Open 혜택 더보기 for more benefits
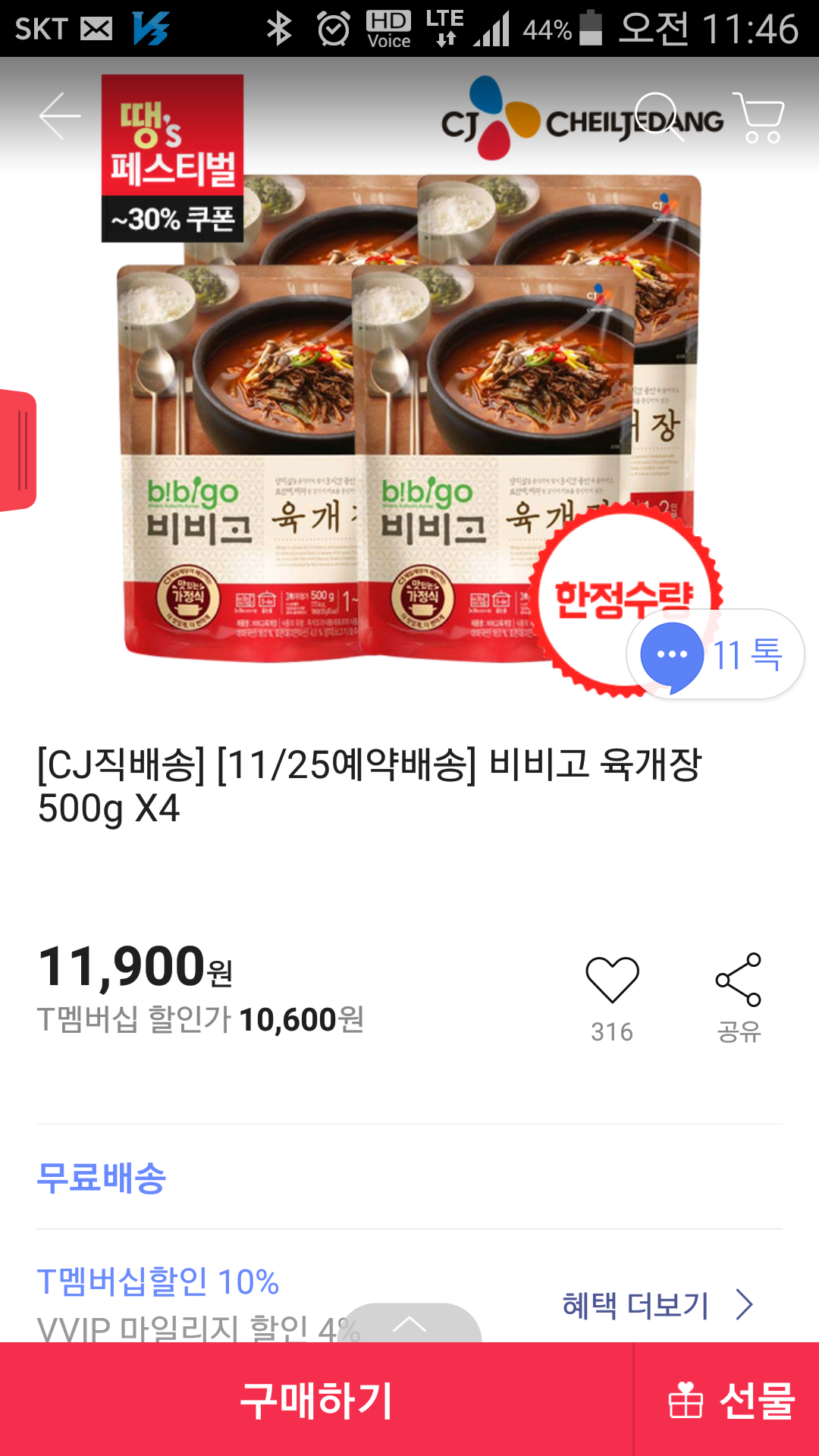Viewport: 819px width, 1456px height. click(656, 1305)
